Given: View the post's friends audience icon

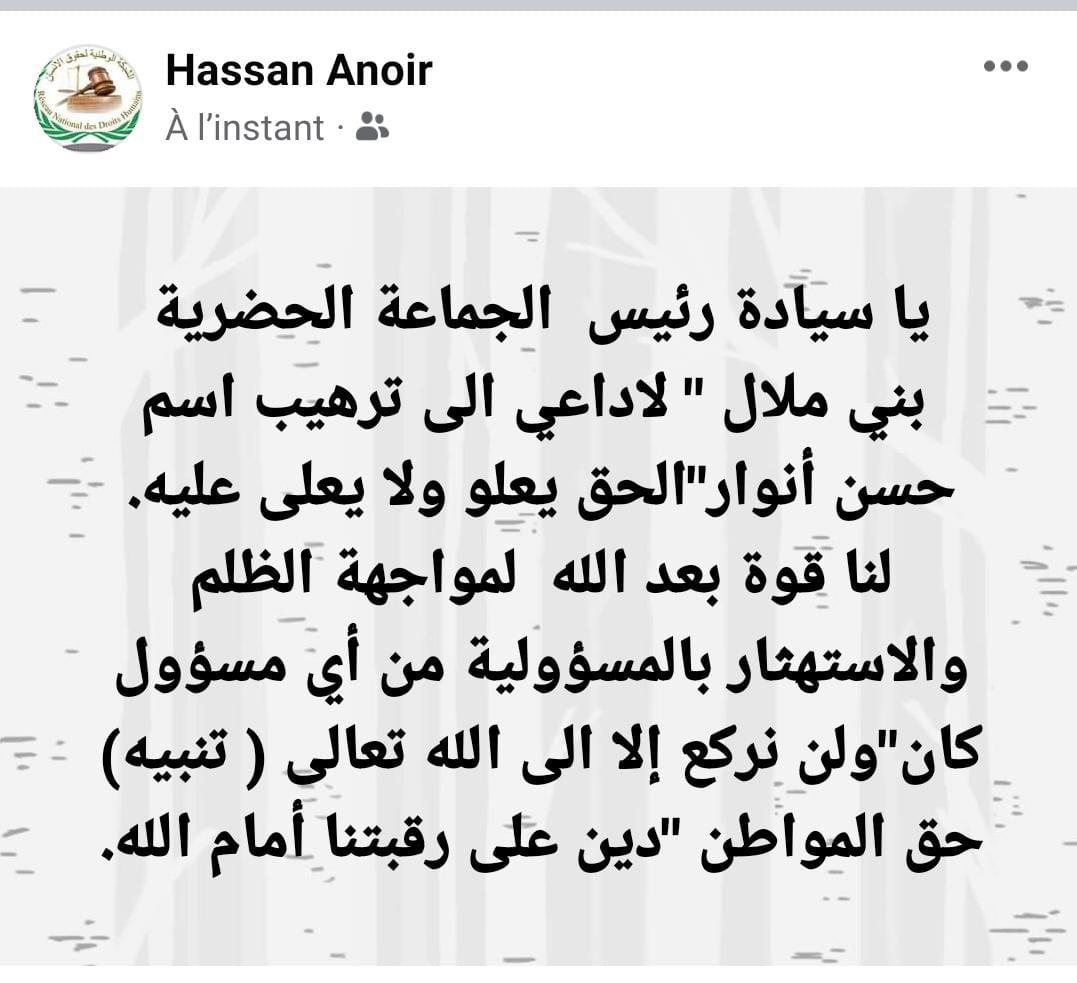Looking at the screenshot, I should coord(372,127).
